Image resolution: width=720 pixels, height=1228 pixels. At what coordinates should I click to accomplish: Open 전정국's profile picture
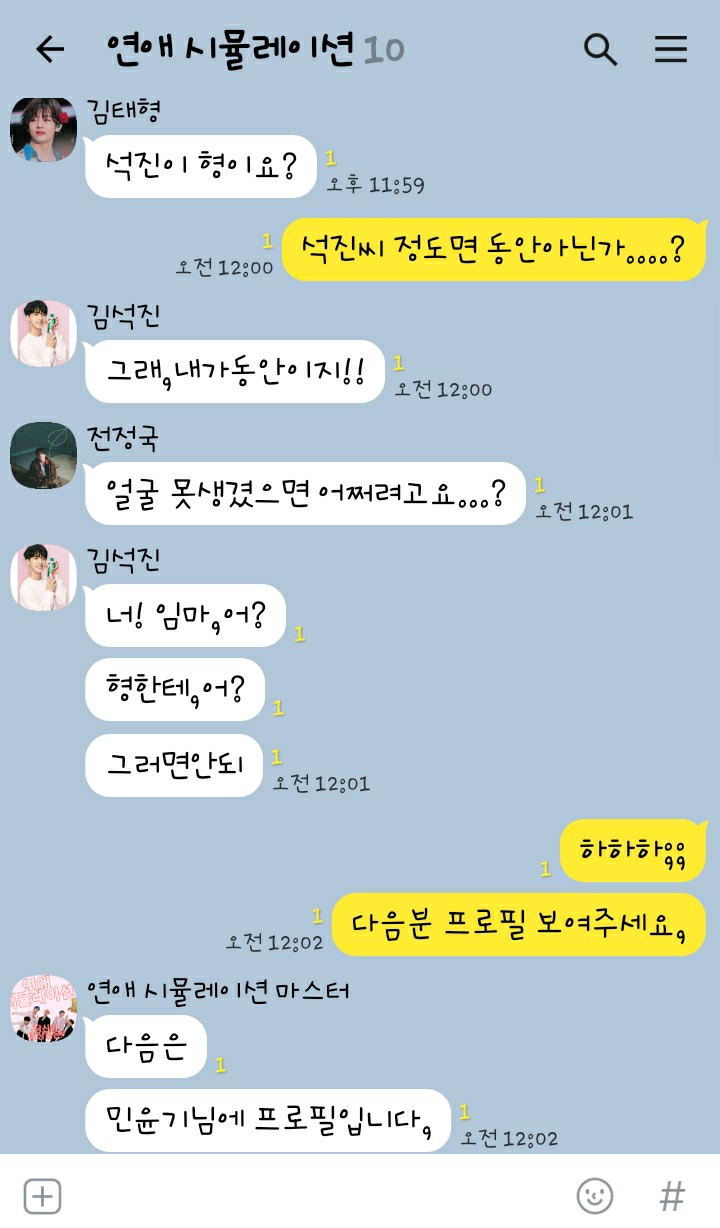click(43, 455)
